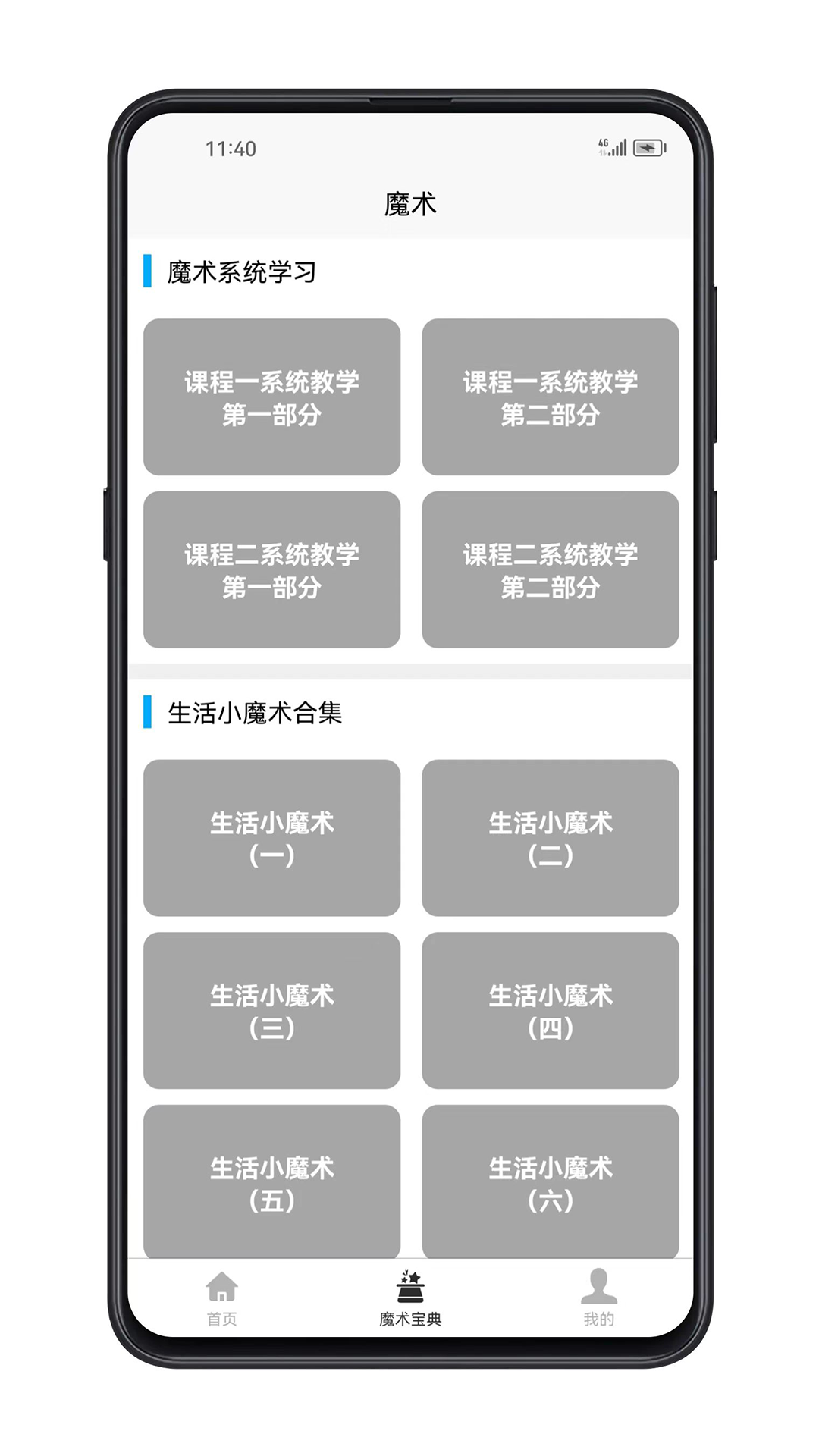The width and height of the screenshot is (819, 1456).
Task: View 生活小魔术（四）
Action: click(x=550, y=1010)
